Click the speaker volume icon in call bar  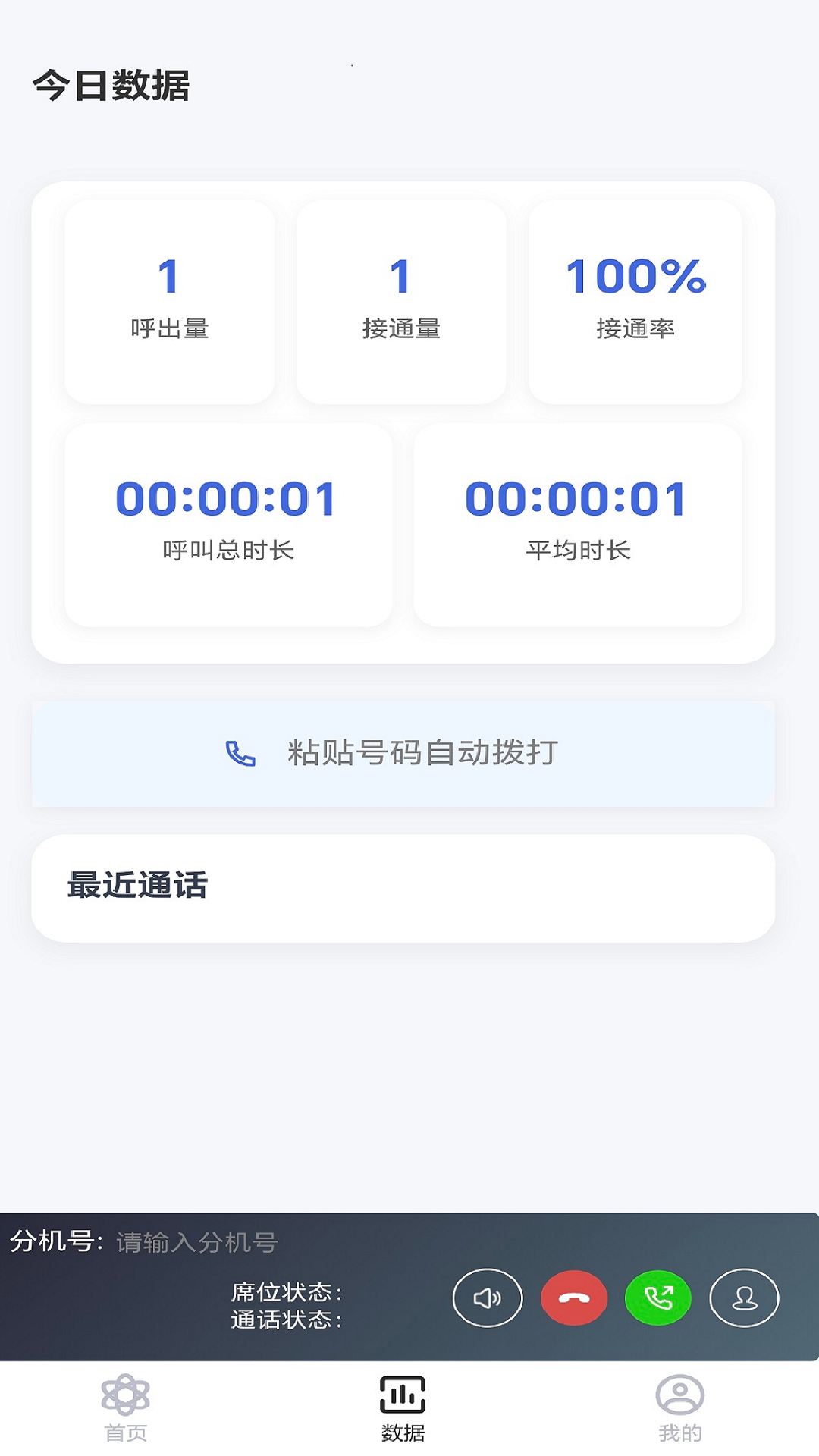pos(486,1298)
